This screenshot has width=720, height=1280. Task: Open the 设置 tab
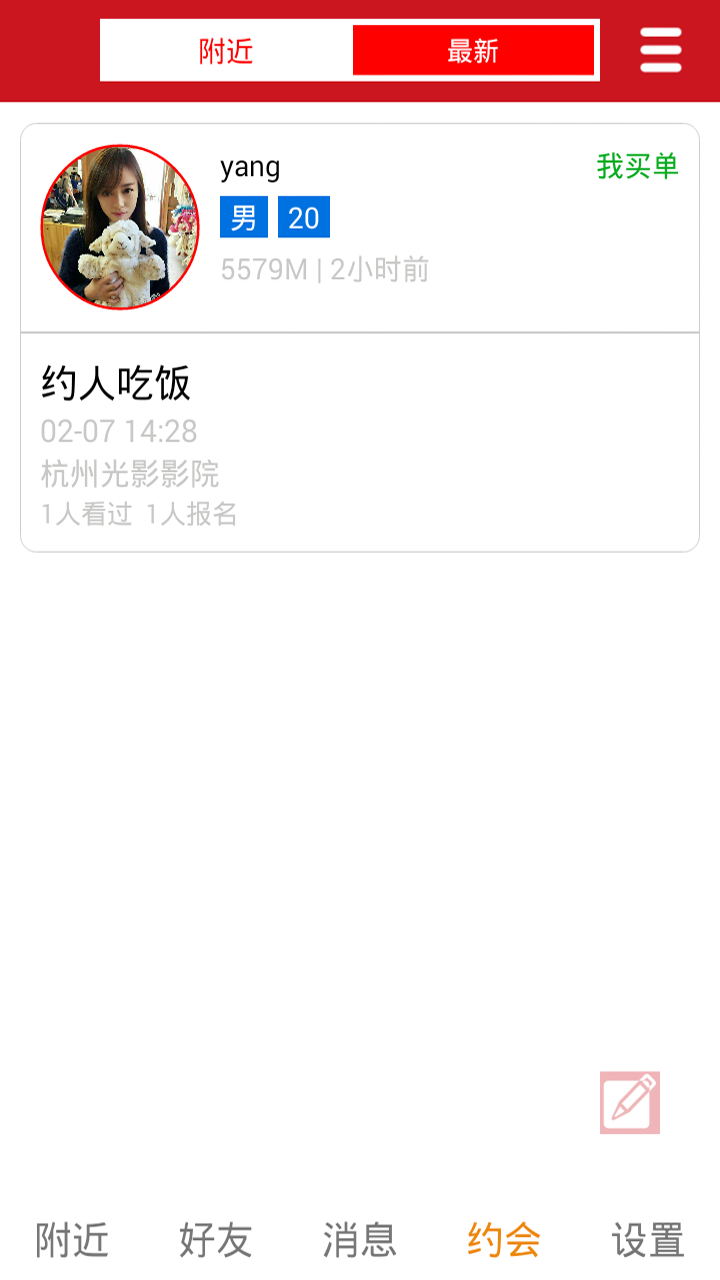click(x=648, y=1240)
